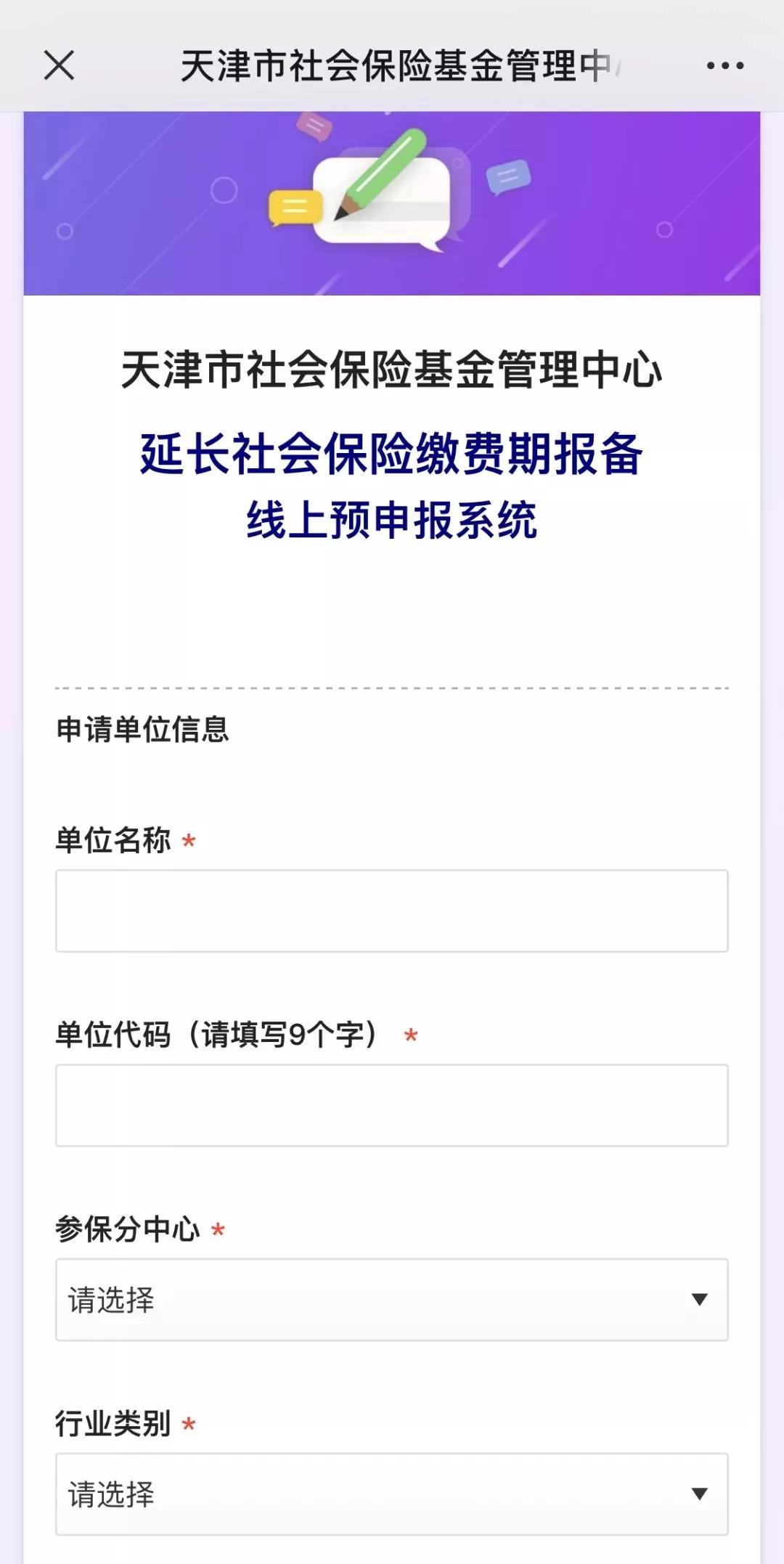Open the three-dot overflow menu
Viewport: 784px width, 1564px height.
coord(724,65)
